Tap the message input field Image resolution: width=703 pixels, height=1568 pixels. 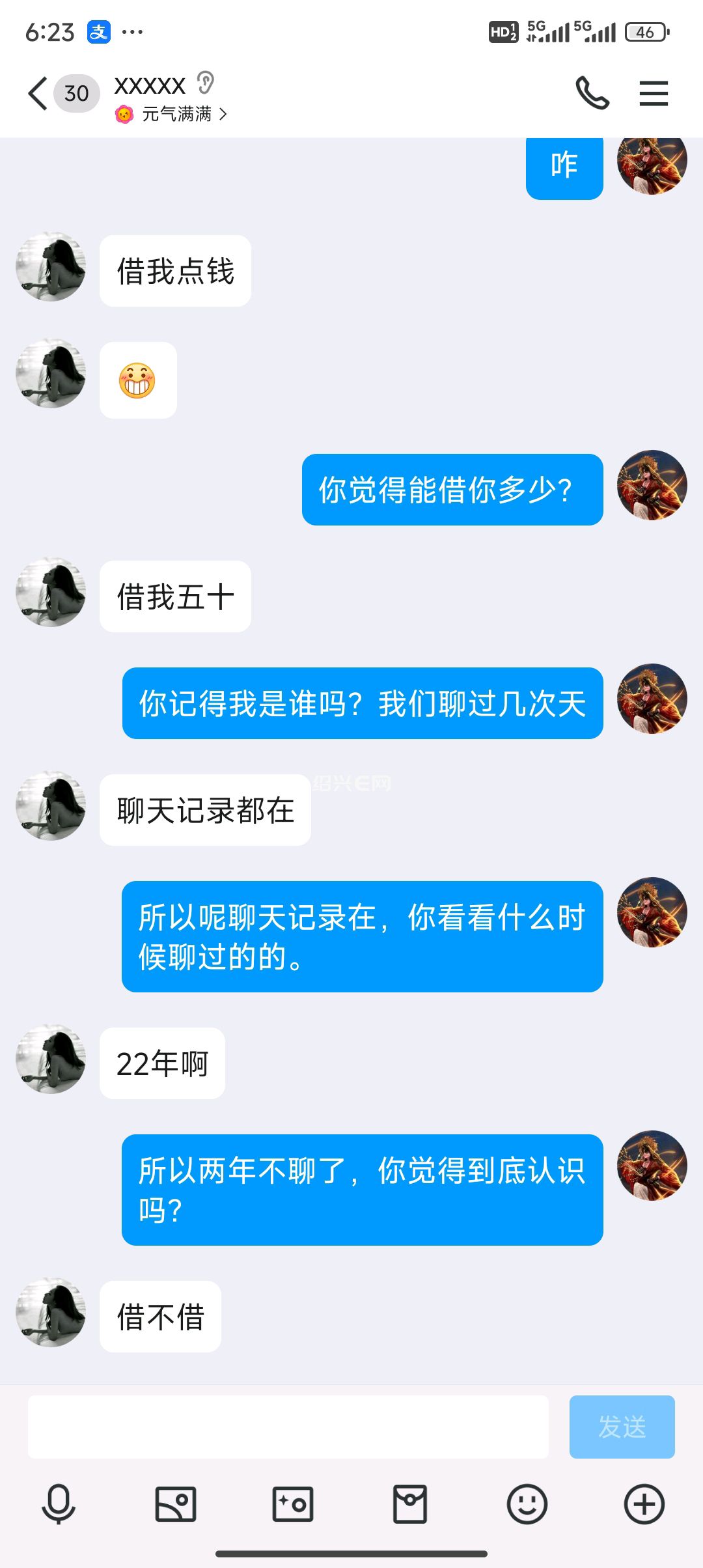pyautogui.click(x=288, y=1426)
